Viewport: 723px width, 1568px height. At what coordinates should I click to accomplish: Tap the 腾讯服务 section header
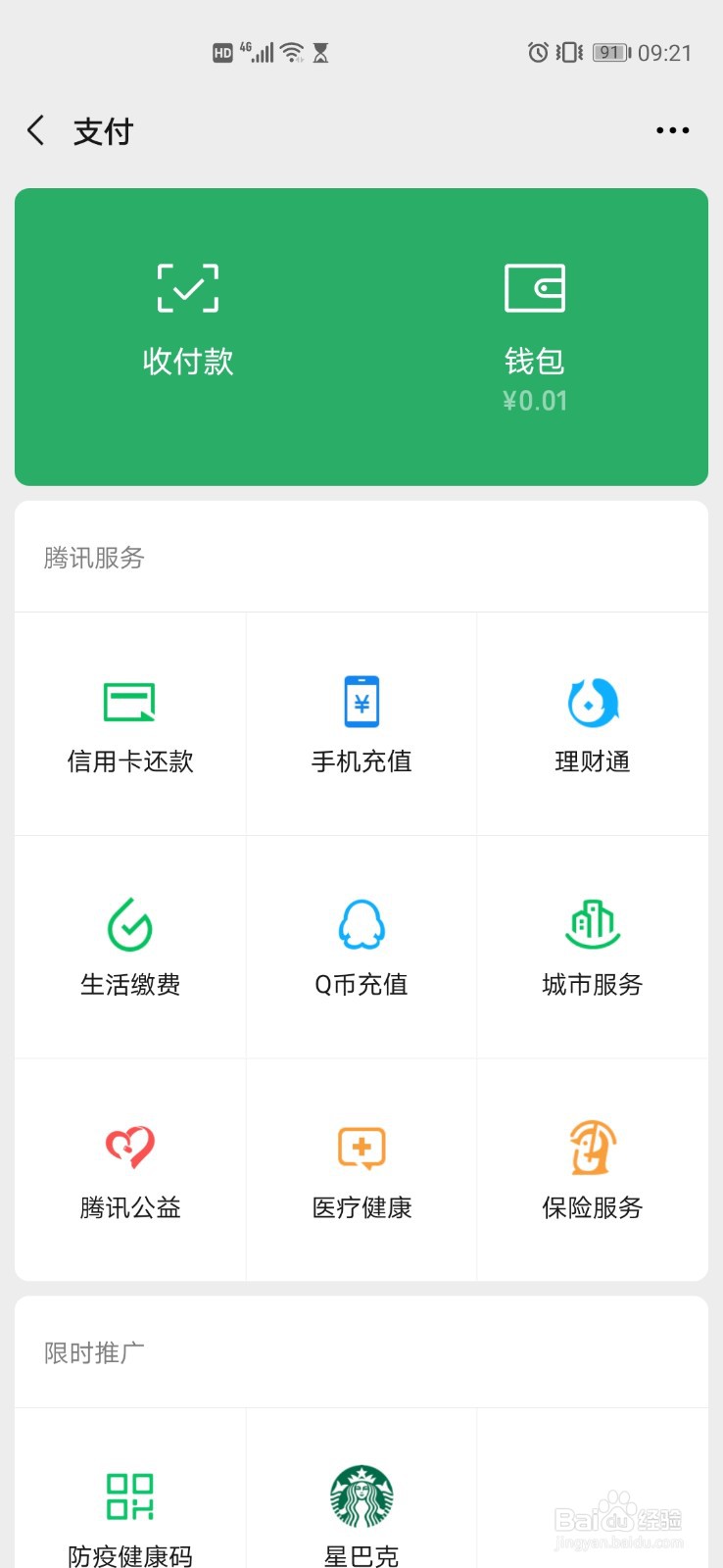(x=92, y=558)
